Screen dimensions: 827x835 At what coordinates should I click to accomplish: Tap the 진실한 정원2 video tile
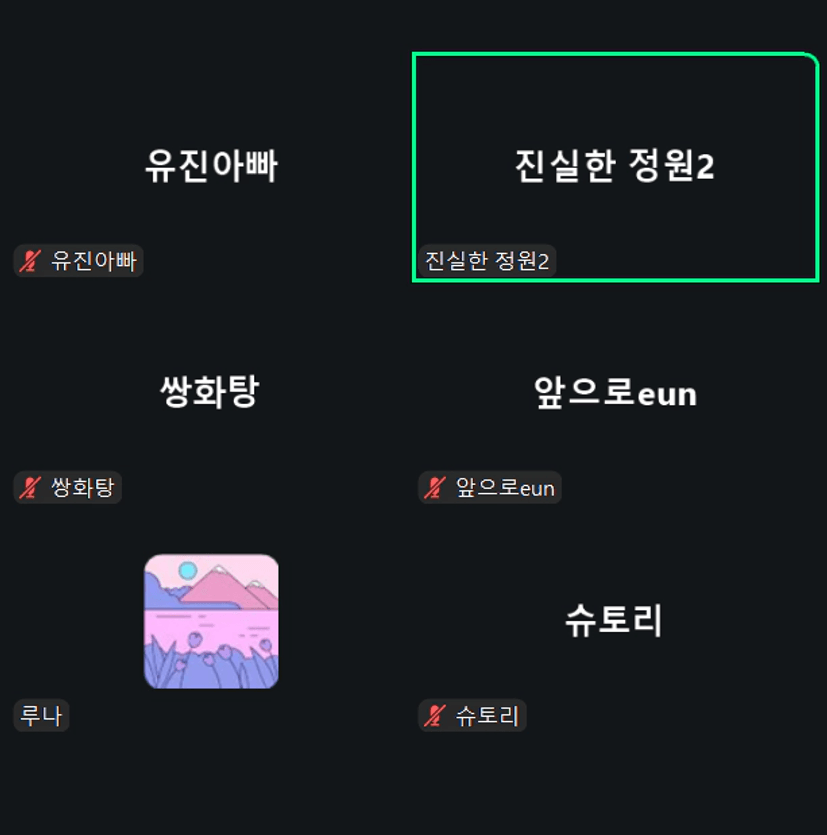pos(614,167)
